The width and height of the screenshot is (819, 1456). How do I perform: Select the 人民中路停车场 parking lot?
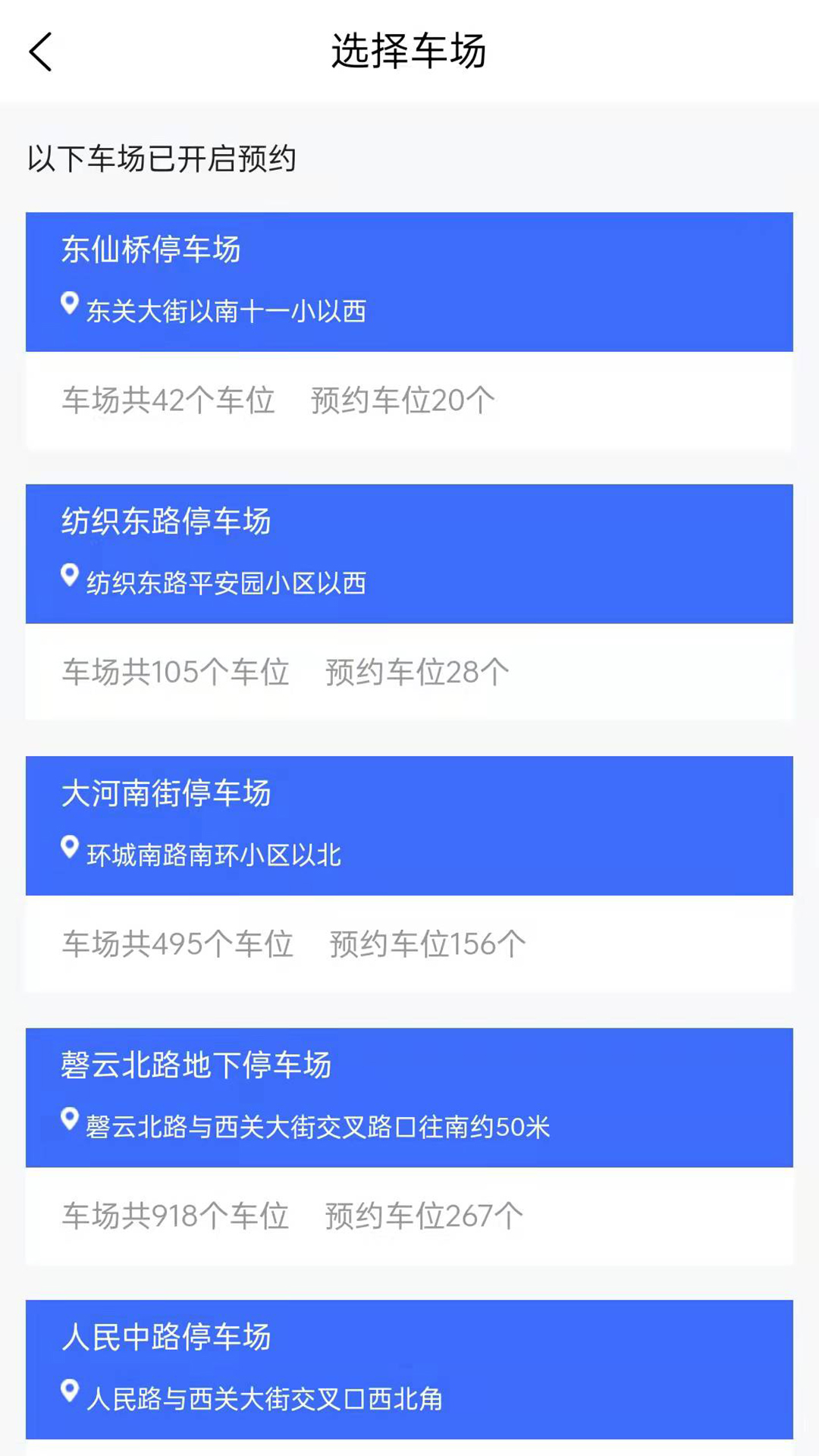[x=409, y=1369]
